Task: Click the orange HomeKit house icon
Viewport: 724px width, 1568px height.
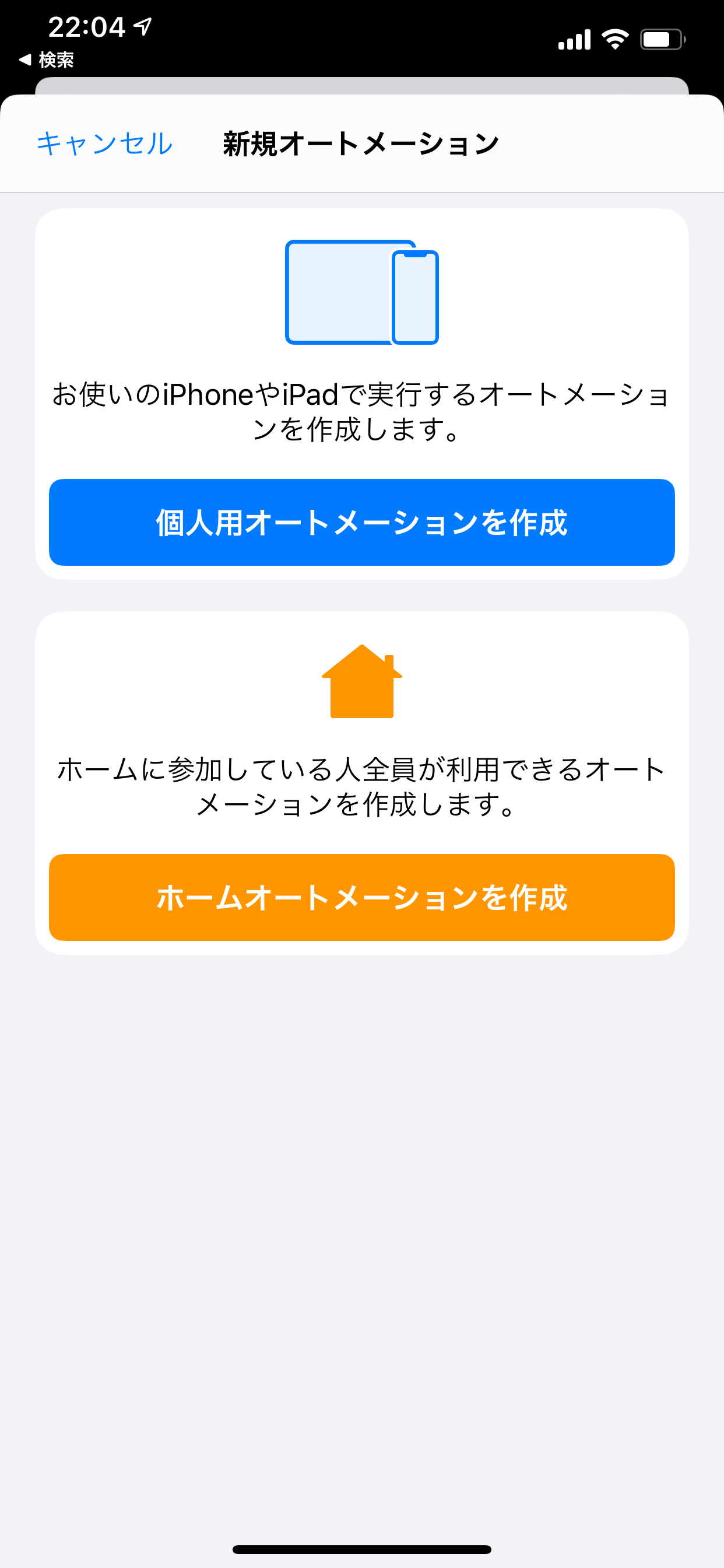Action: pos(361,682)
